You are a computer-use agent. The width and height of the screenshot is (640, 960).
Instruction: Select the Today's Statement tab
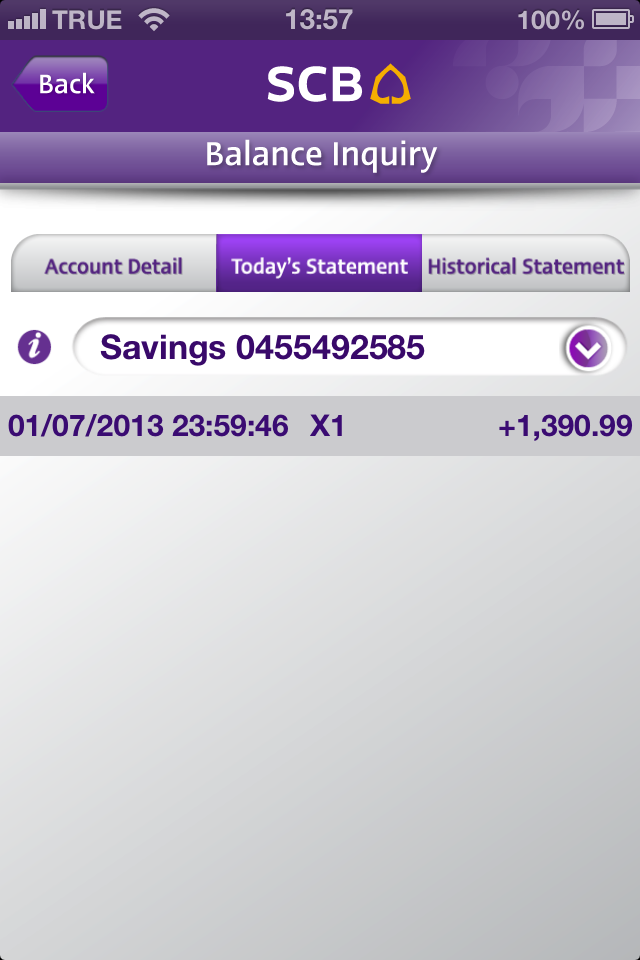pos(319,266)
